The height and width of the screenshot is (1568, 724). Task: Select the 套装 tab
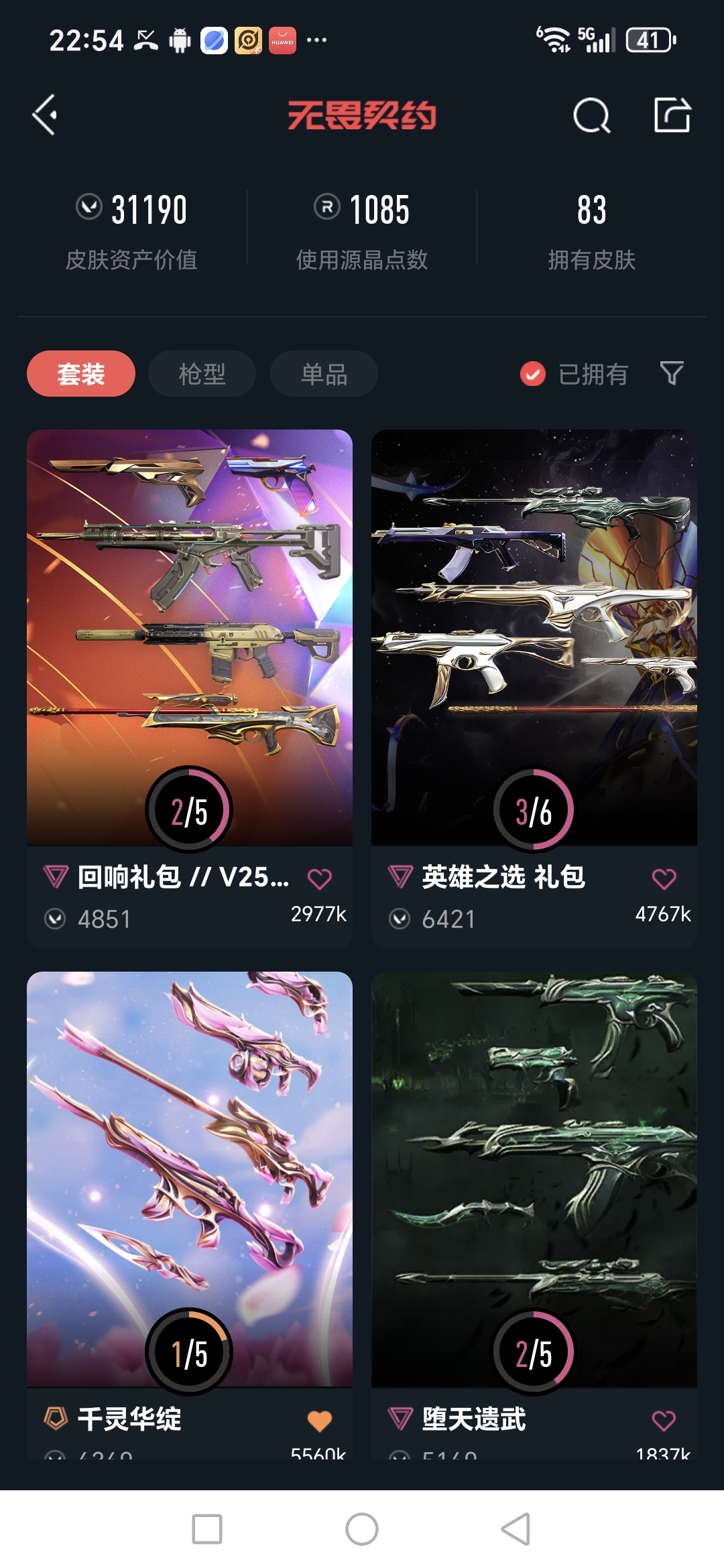(81, 374)
